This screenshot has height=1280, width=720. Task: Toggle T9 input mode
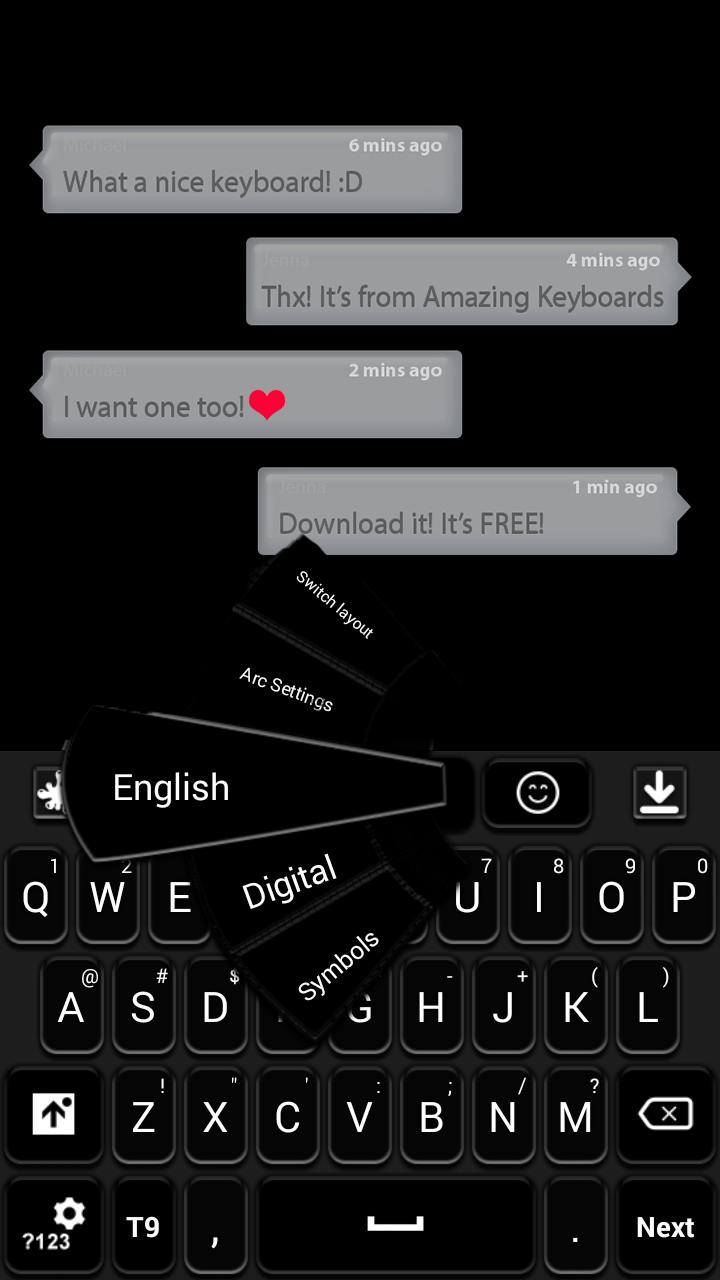(143, 1228)
